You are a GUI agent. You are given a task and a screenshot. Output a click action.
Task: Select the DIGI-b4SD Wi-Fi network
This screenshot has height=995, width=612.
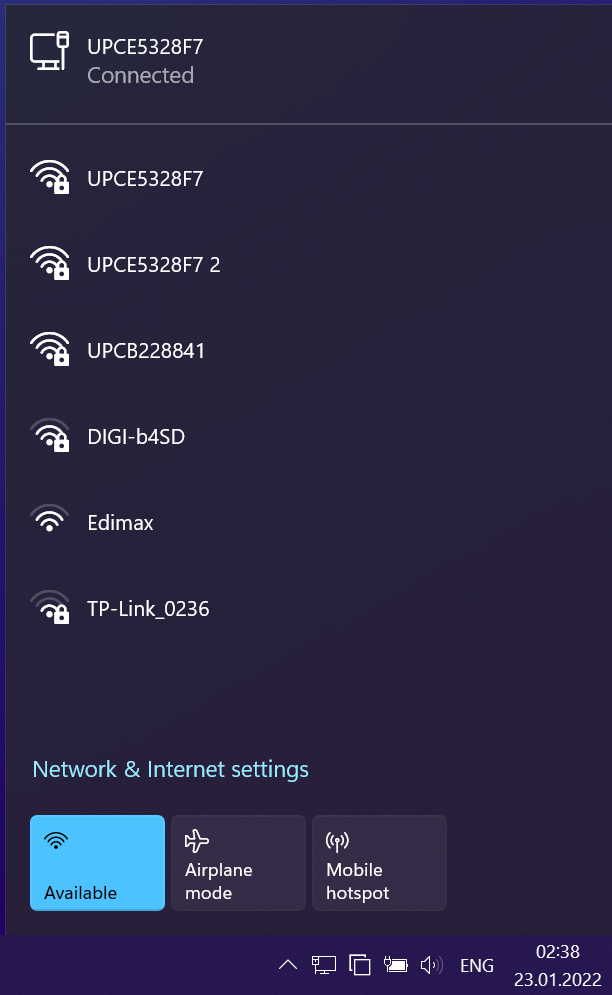click(136, 437)
